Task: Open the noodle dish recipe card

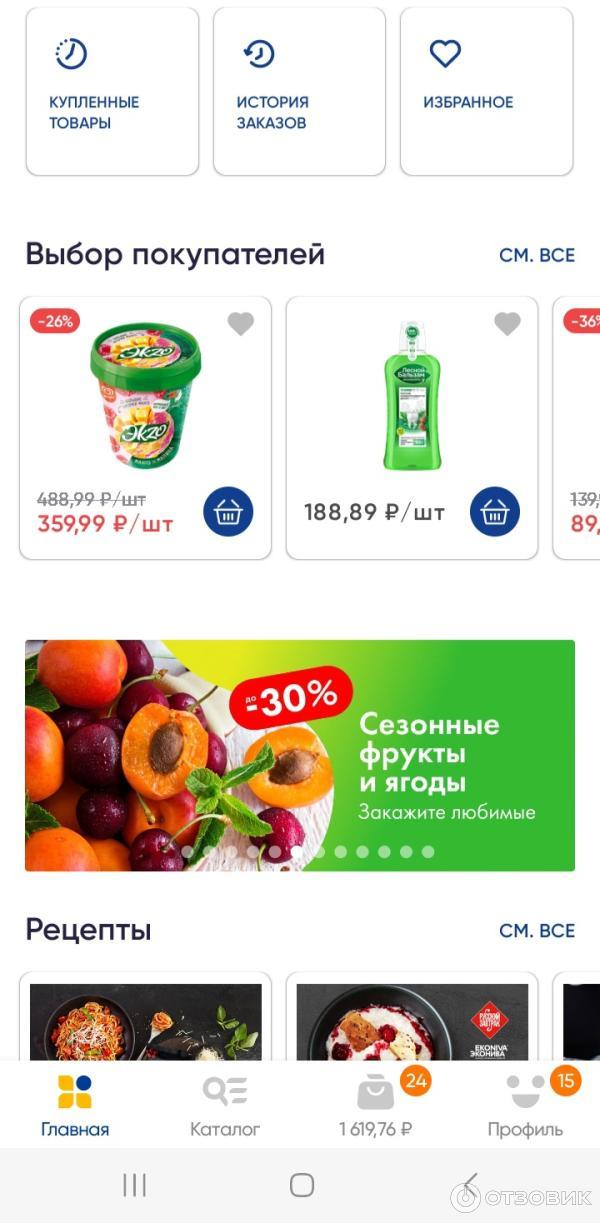Action: pos(146,1020)
